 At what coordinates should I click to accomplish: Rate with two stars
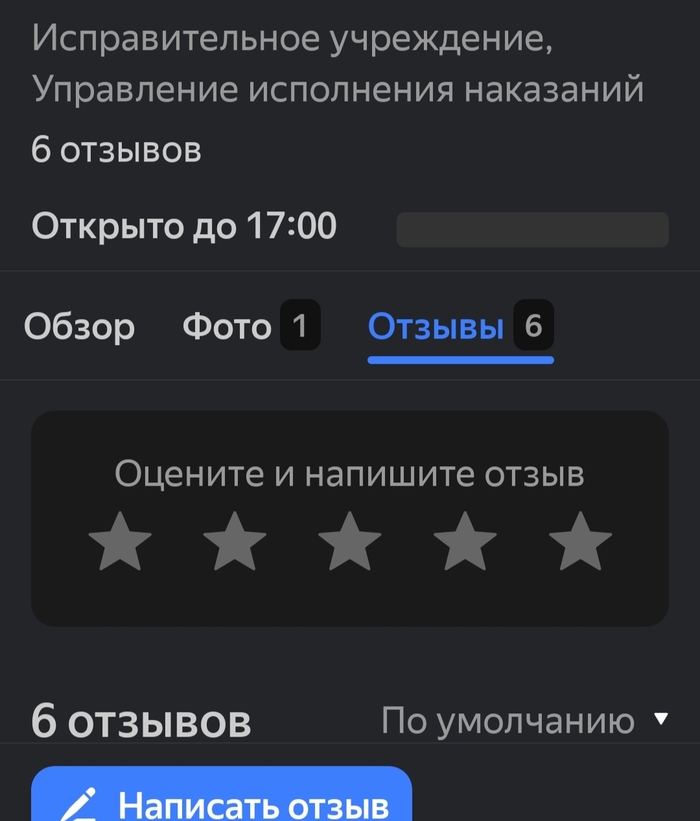coord(235,541)
